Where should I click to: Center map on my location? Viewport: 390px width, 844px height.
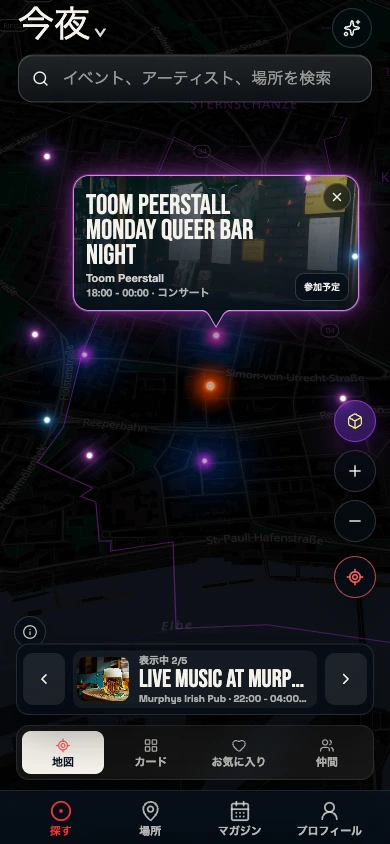(354, 577)
